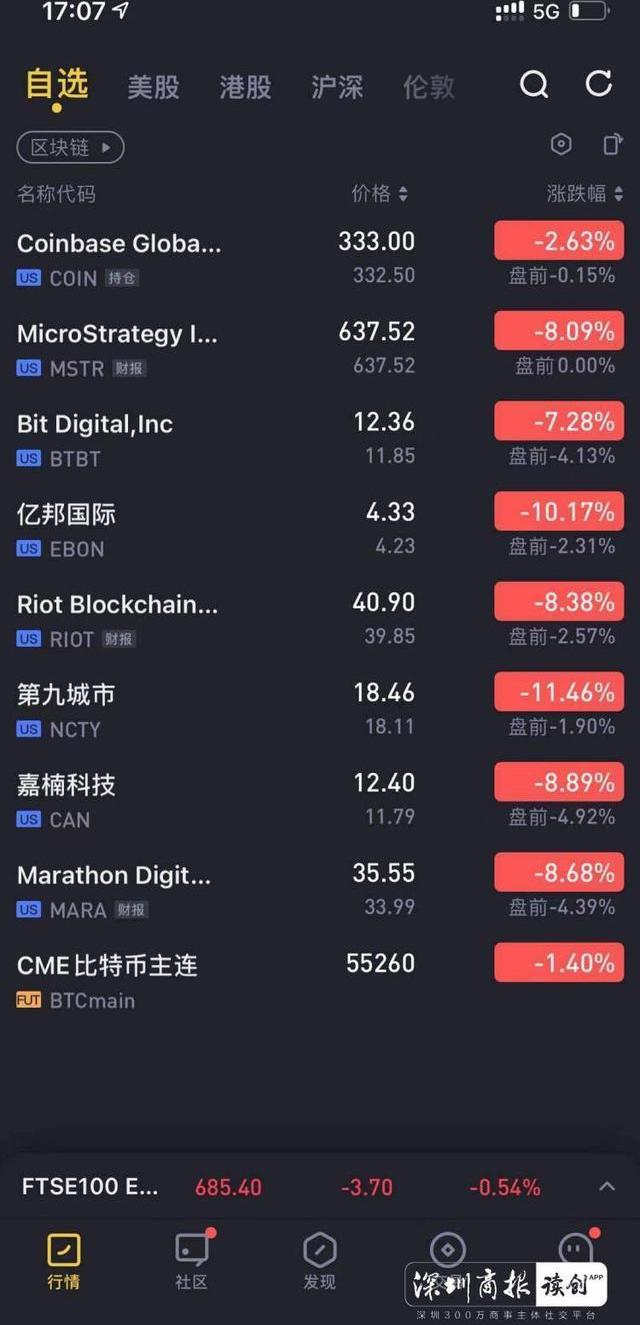Switch to the 伦敦 tab
640x1325 pixels.
429,87
